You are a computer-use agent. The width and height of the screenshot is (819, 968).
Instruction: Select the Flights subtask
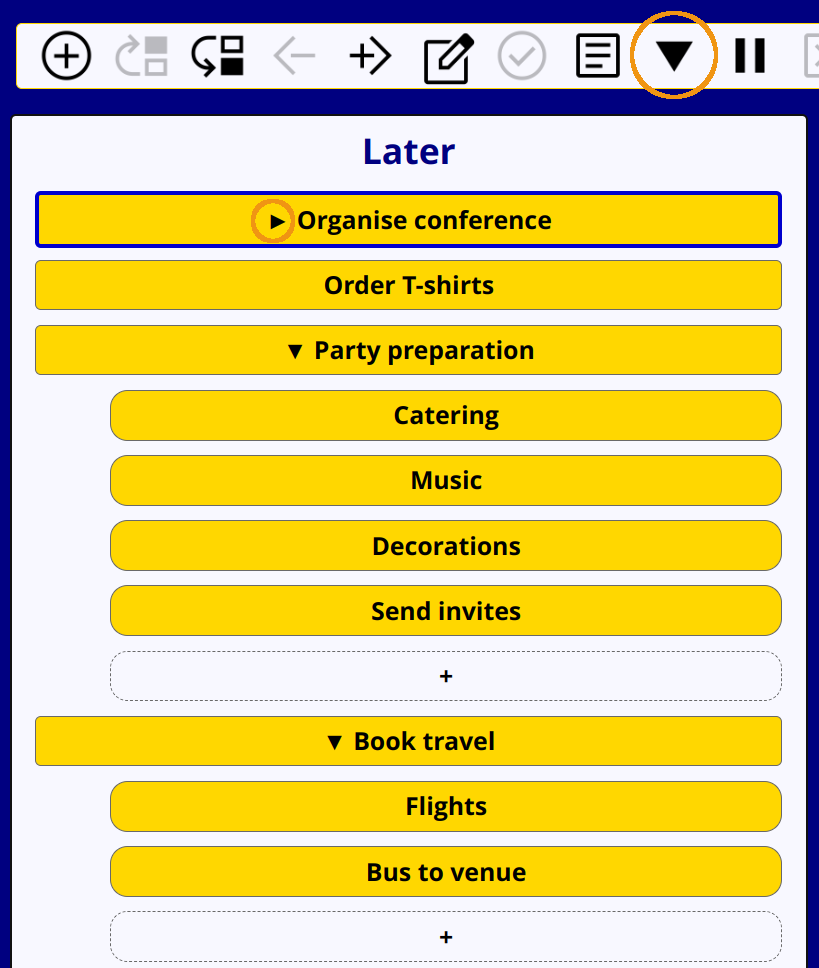(x=446, y=806)
